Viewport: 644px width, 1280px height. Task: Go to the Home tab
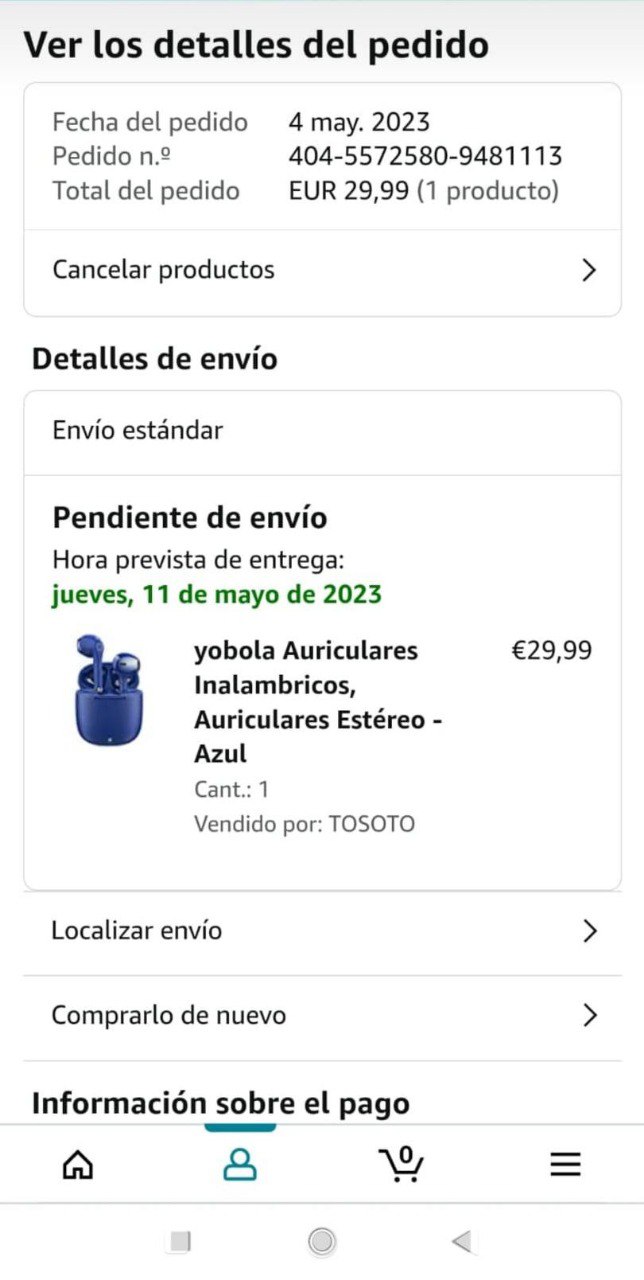click(x=78, y=1164)
